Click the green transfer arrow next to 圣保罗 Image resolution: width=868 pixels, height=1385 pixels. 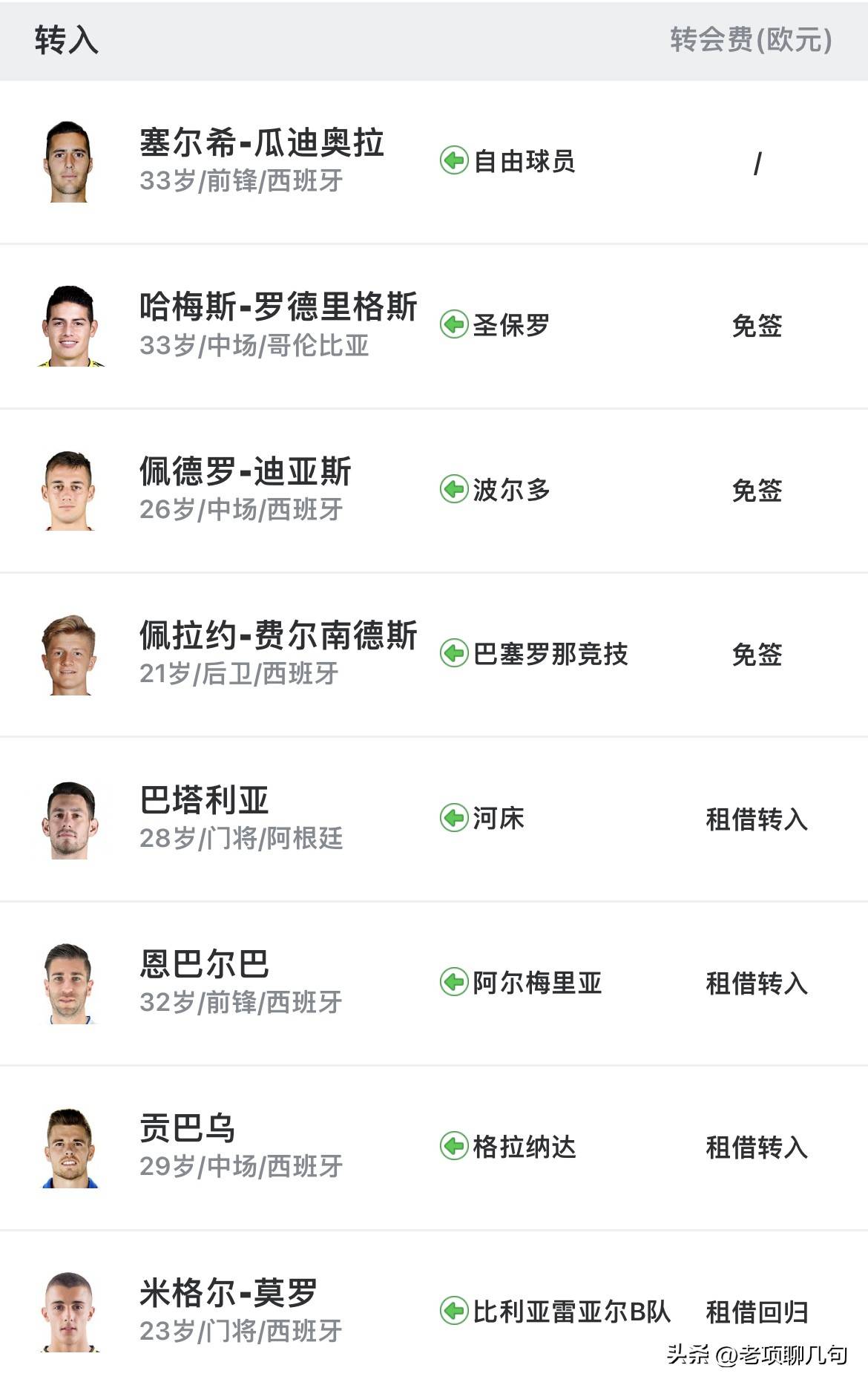[x=456, y=325]
